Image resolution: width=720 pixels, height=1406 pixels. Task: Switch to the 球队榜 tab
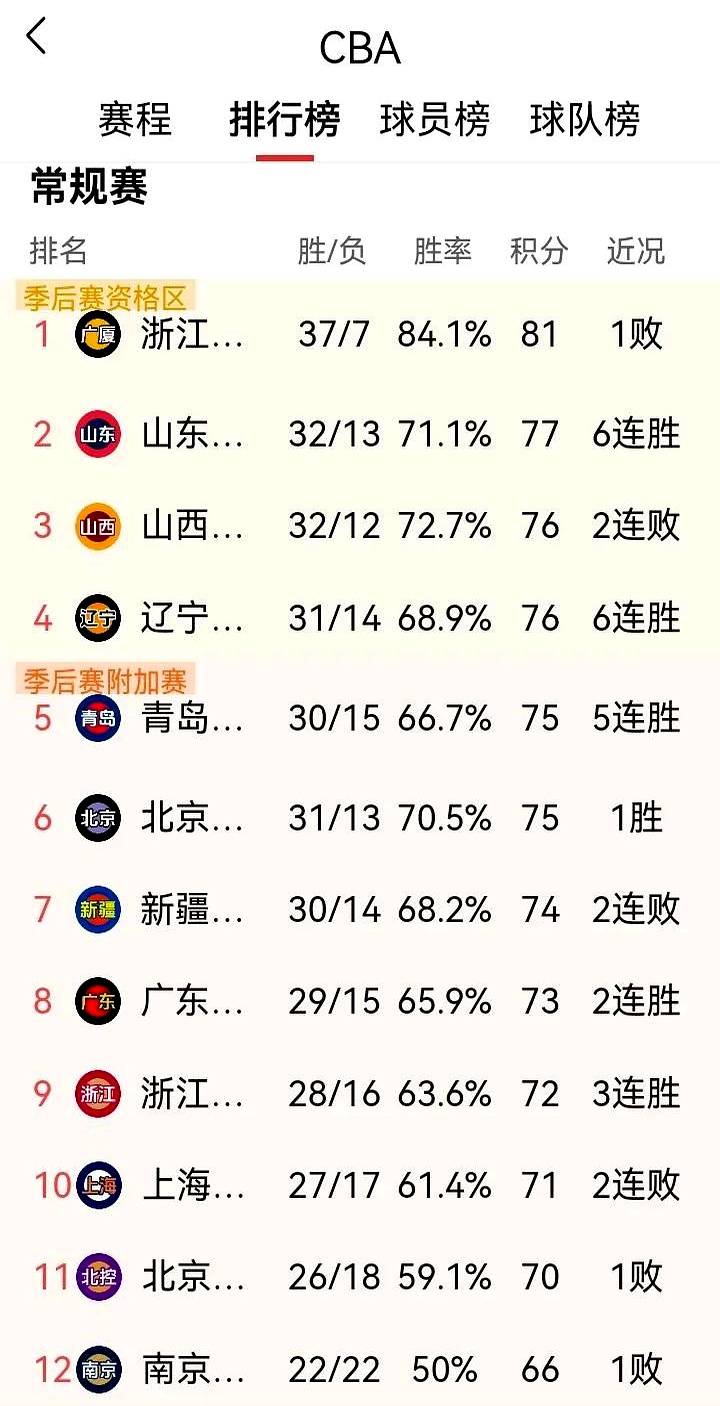[586, 119]
